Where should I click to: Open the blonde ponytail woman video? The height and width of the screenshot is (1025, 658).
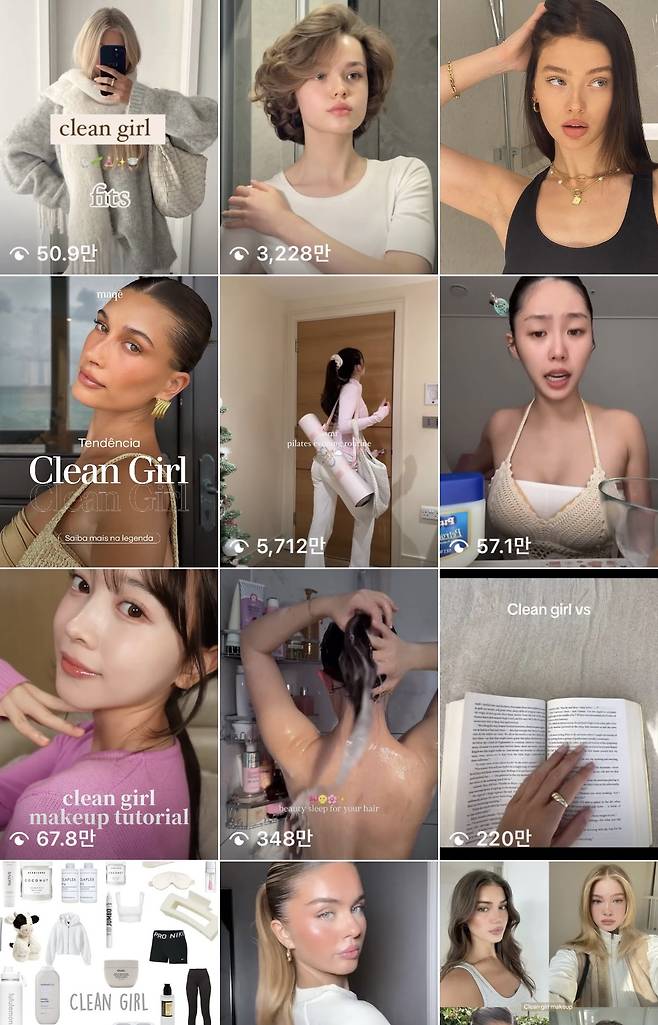tap(328, 943)
